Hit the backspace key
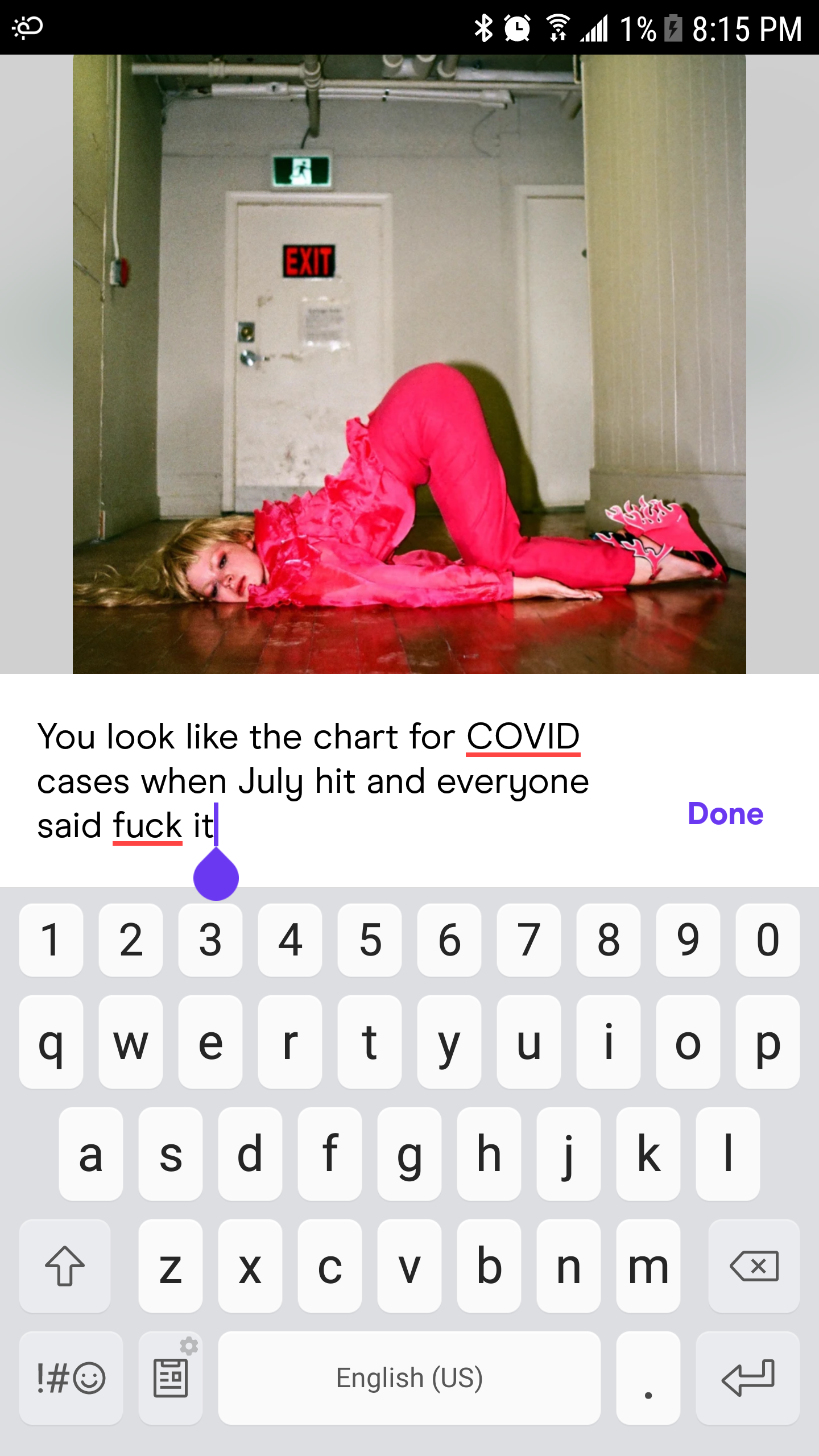The width and height of the screenshot is (819, 1456). [x=754, y=1266]
